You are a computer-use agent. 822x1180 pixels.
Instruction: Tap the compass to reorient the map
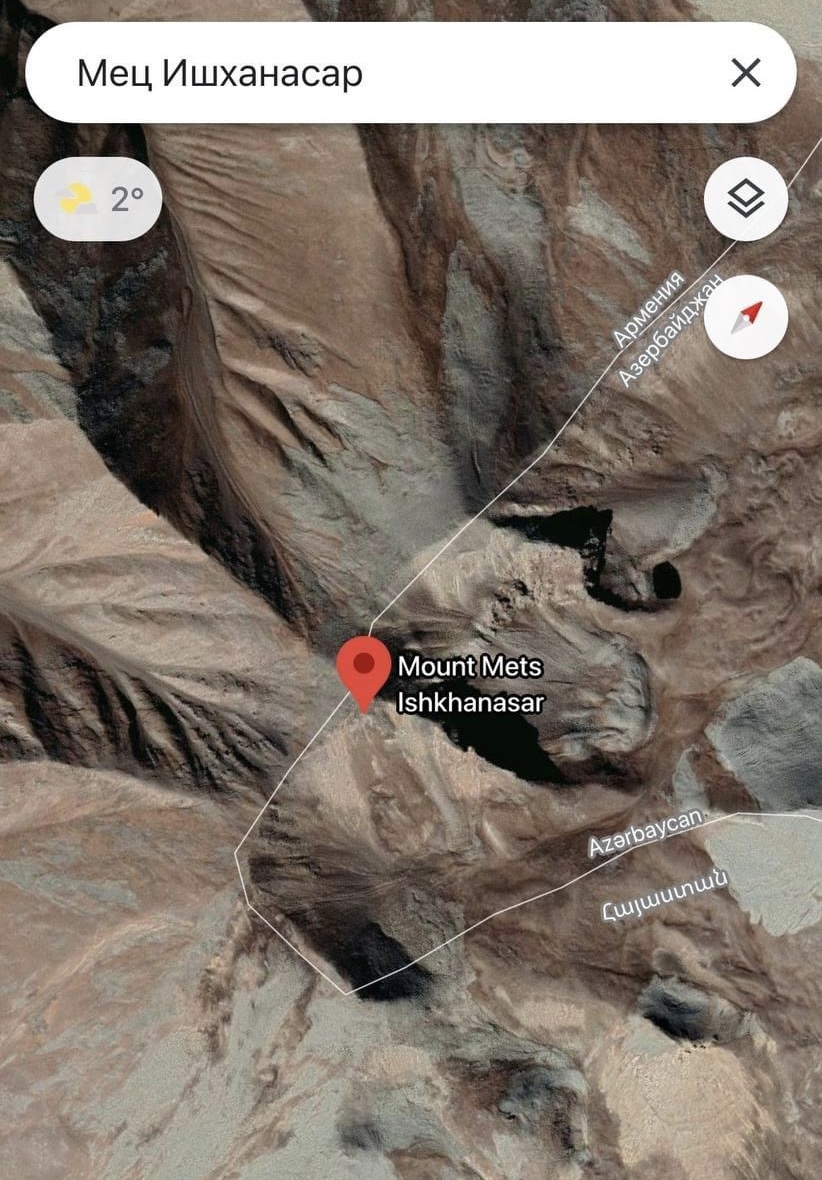(x=746, y=317)
